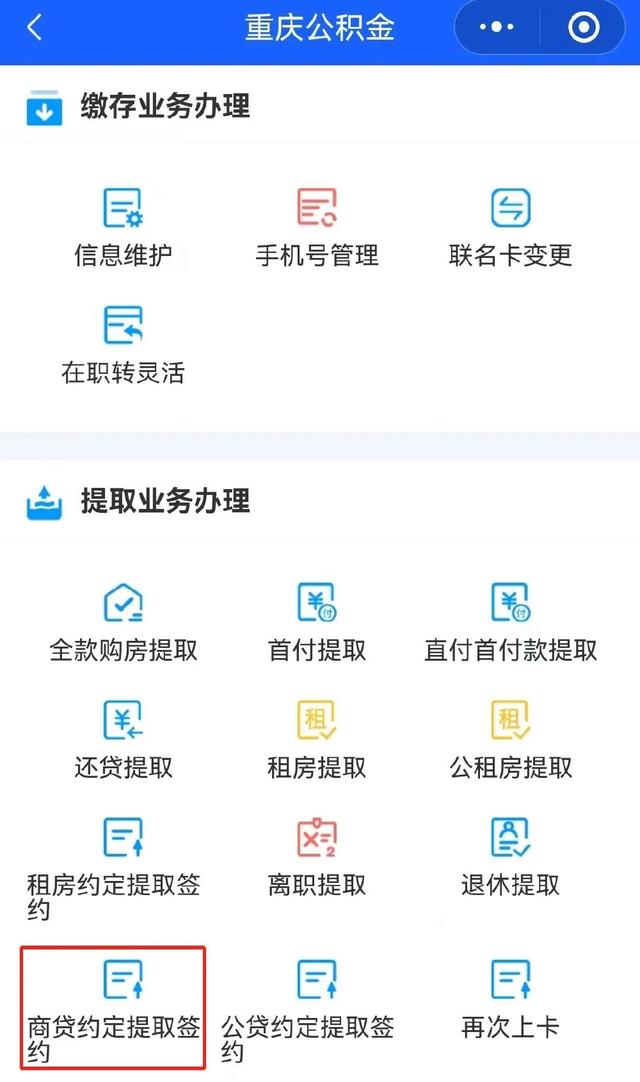Open 退休提取
Viewport: 640px width, 1082px height.
coord(510,858)
